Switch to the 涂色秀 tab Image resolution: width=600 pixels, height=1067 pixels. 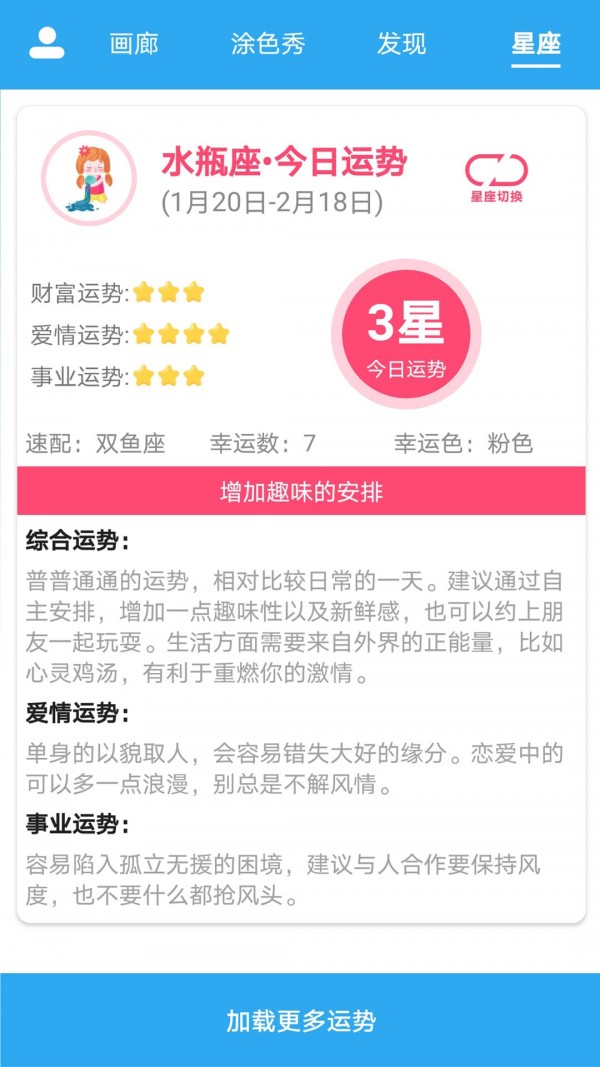[267, 44]
